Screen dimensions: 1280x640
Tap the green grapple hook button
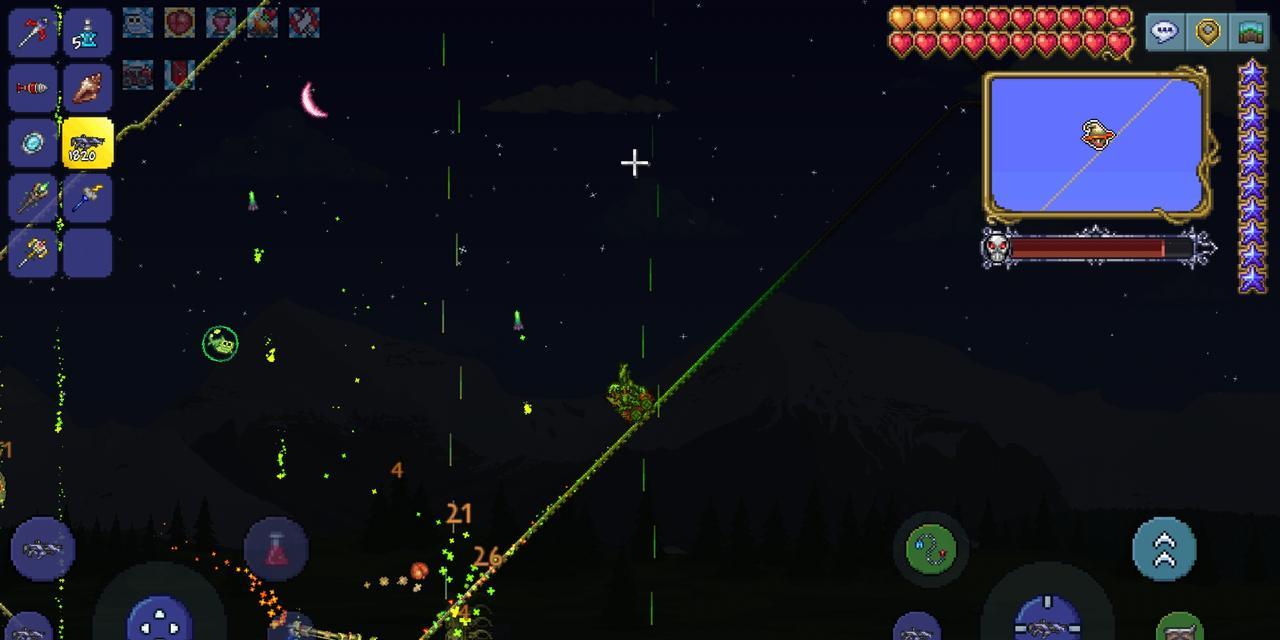click(931, 549)
